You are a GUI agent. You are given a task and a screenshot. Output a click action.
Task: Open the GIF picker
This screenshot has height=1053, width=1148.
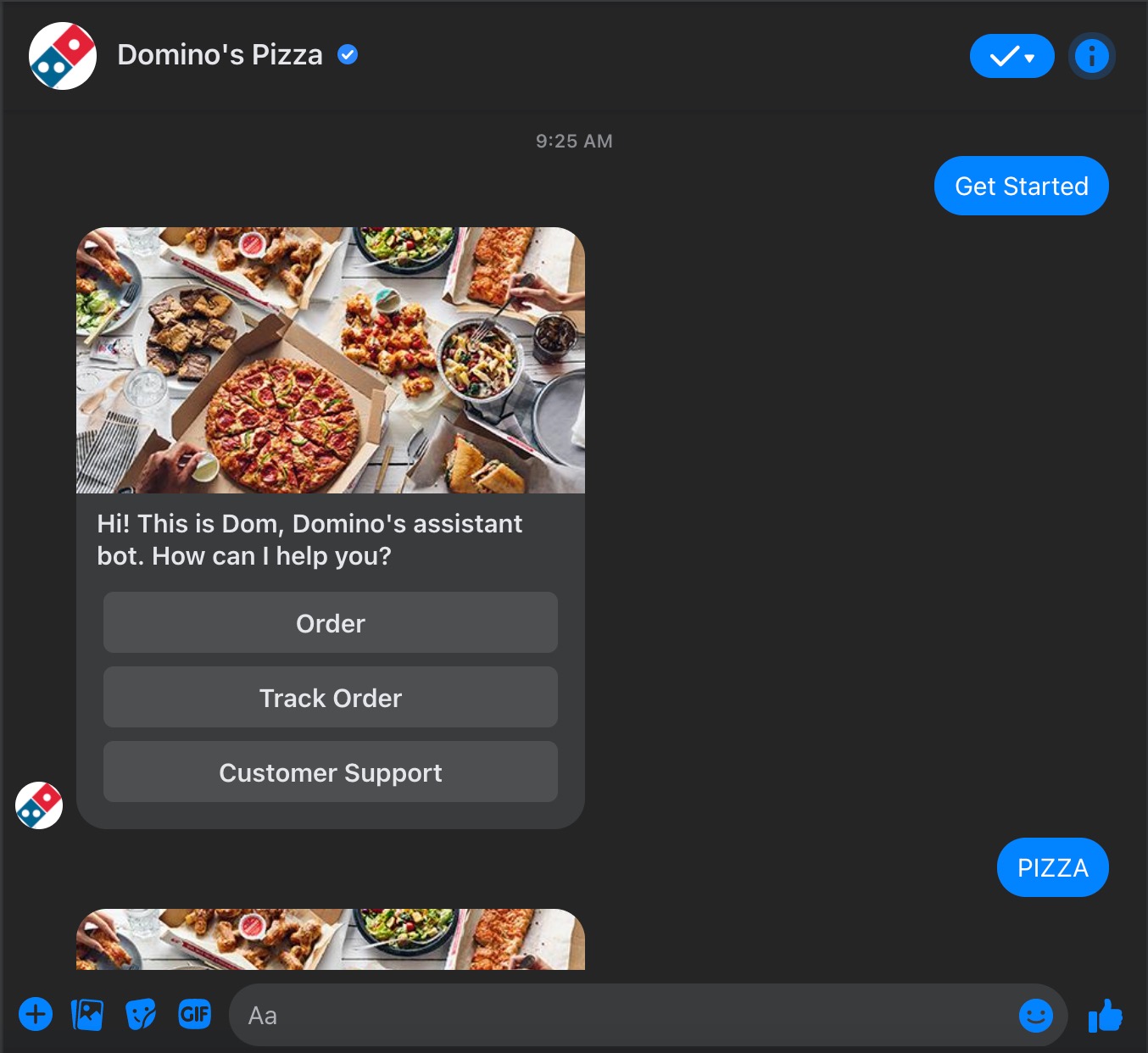(x=194, y=1014)
